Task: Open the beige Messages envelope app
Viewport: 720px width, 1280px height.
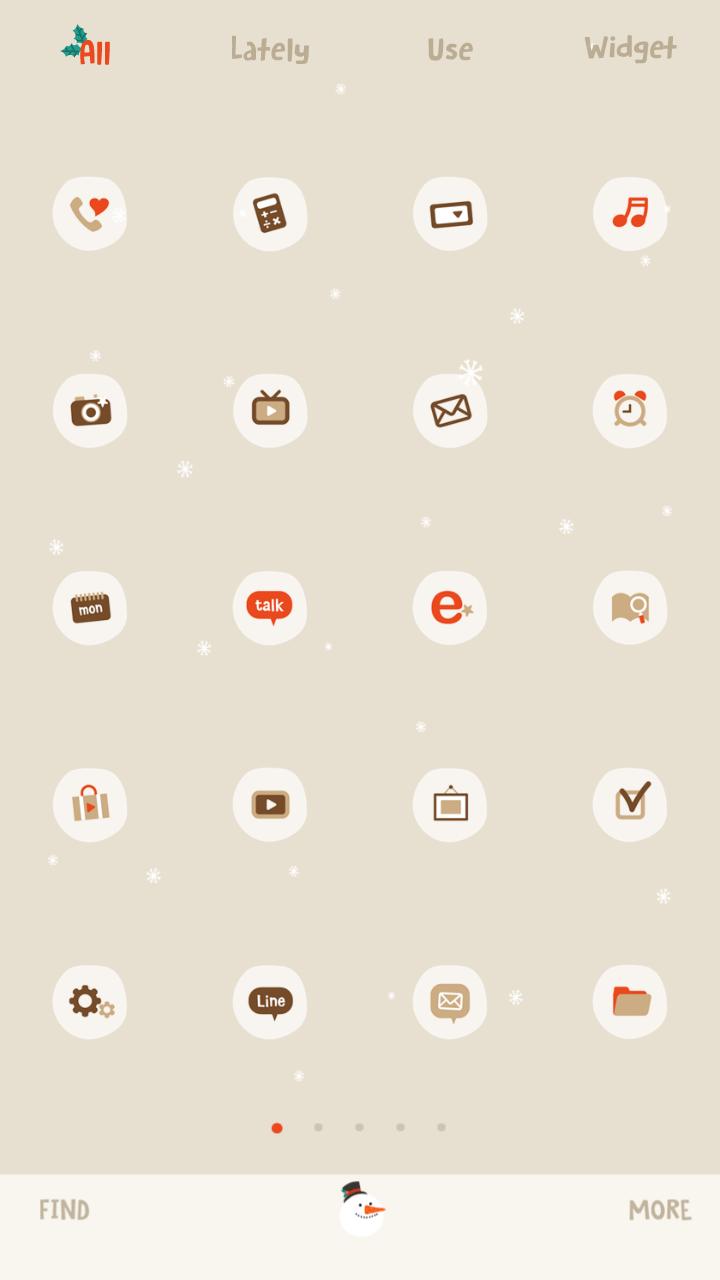Action: (450, 1001)
